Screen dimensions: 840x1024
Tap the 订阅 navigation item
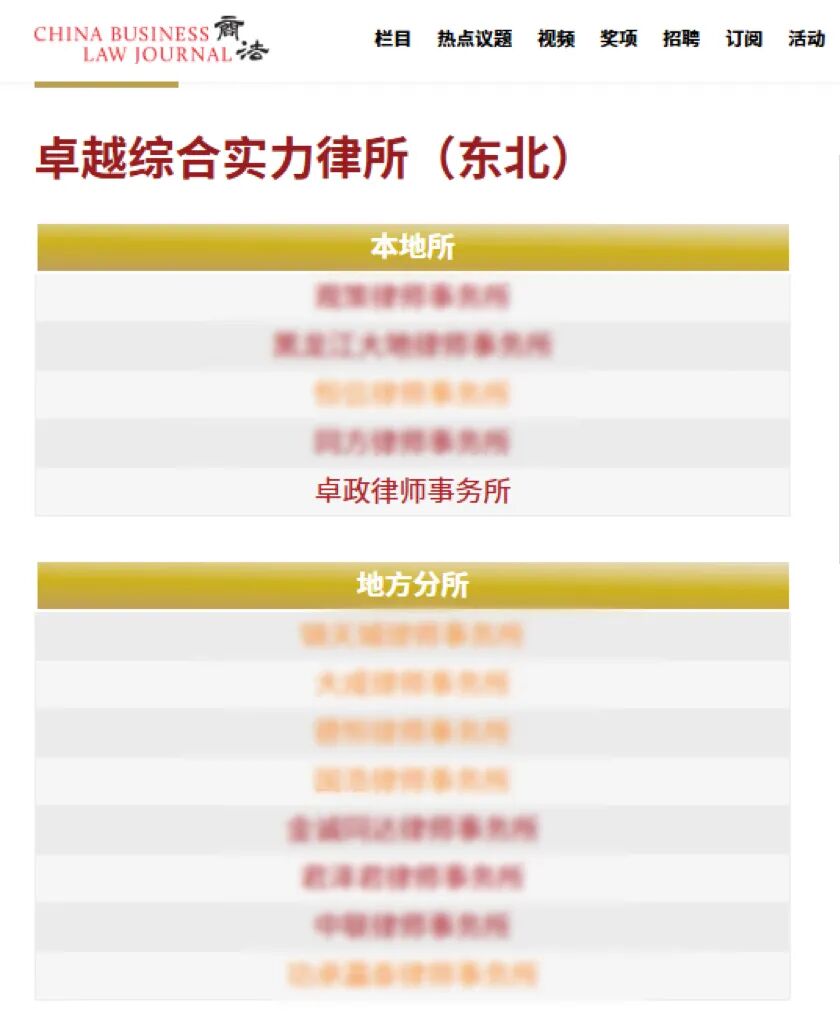[744, 39]
